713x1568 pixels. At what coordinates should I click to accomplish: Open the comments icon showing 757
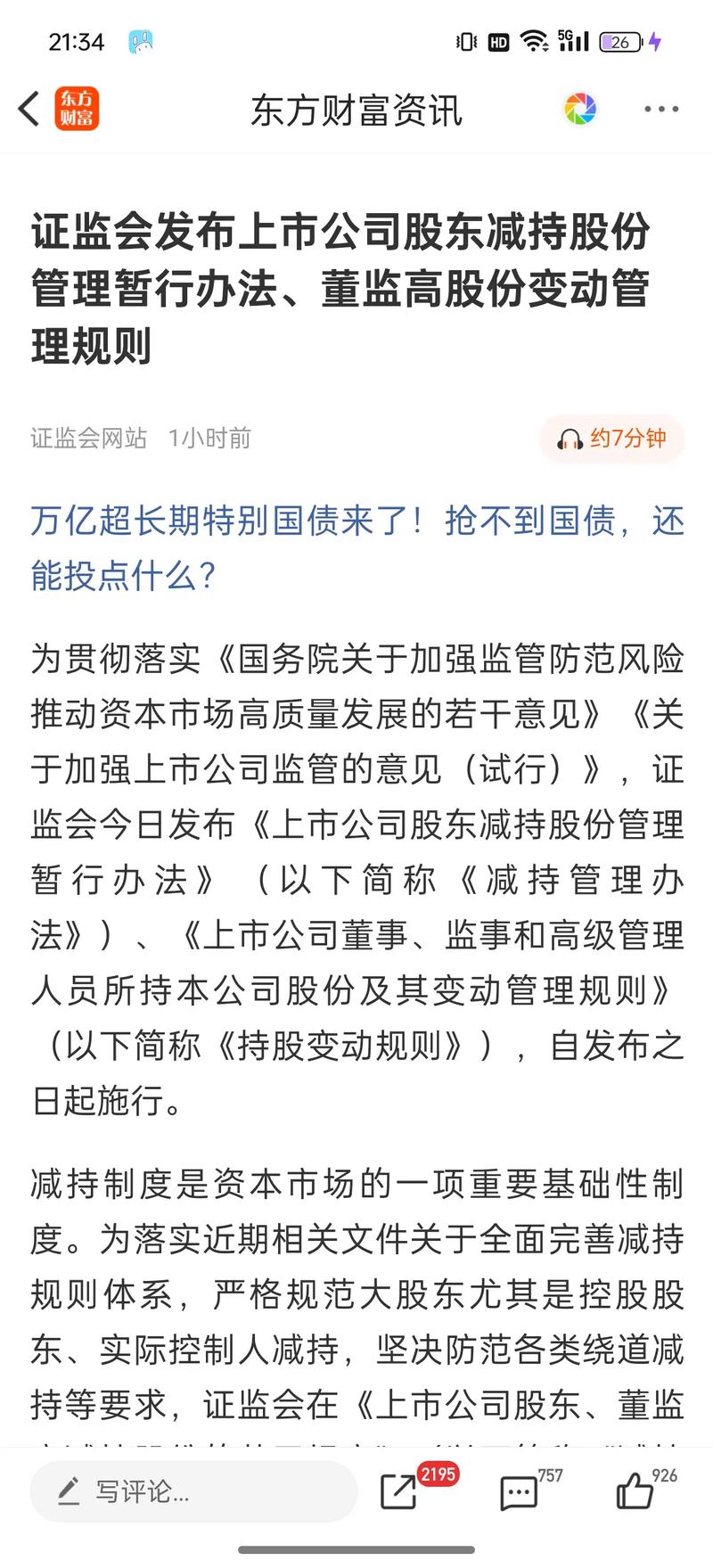[x=520, y=1490]
